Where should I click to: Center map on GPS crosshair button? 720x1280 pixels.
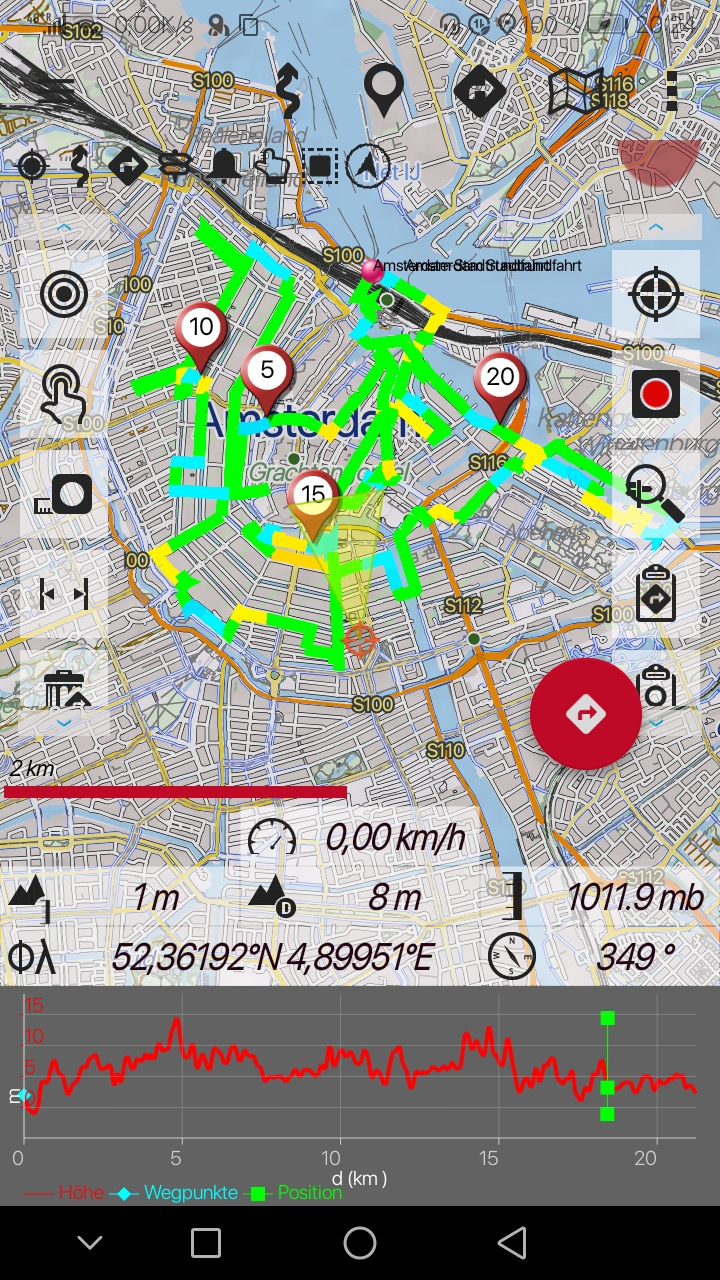pyautogui.click(x=656, y=294)
